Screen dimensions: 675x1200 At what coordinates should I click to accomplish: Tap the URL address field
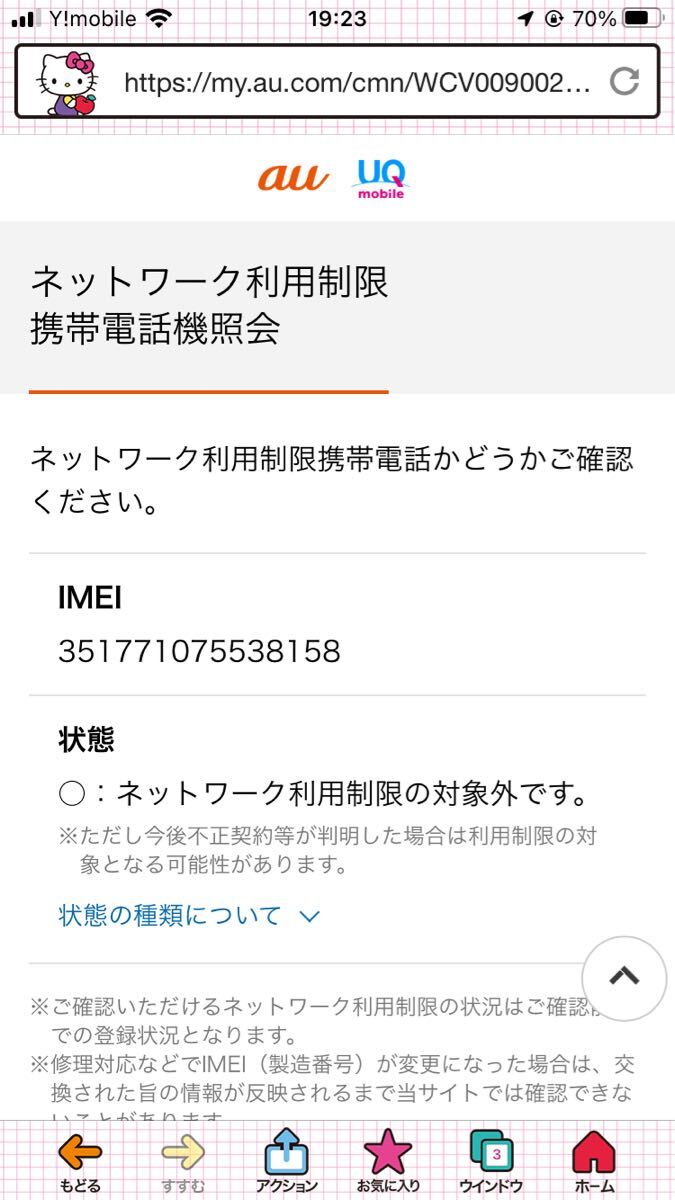[358, 82]
